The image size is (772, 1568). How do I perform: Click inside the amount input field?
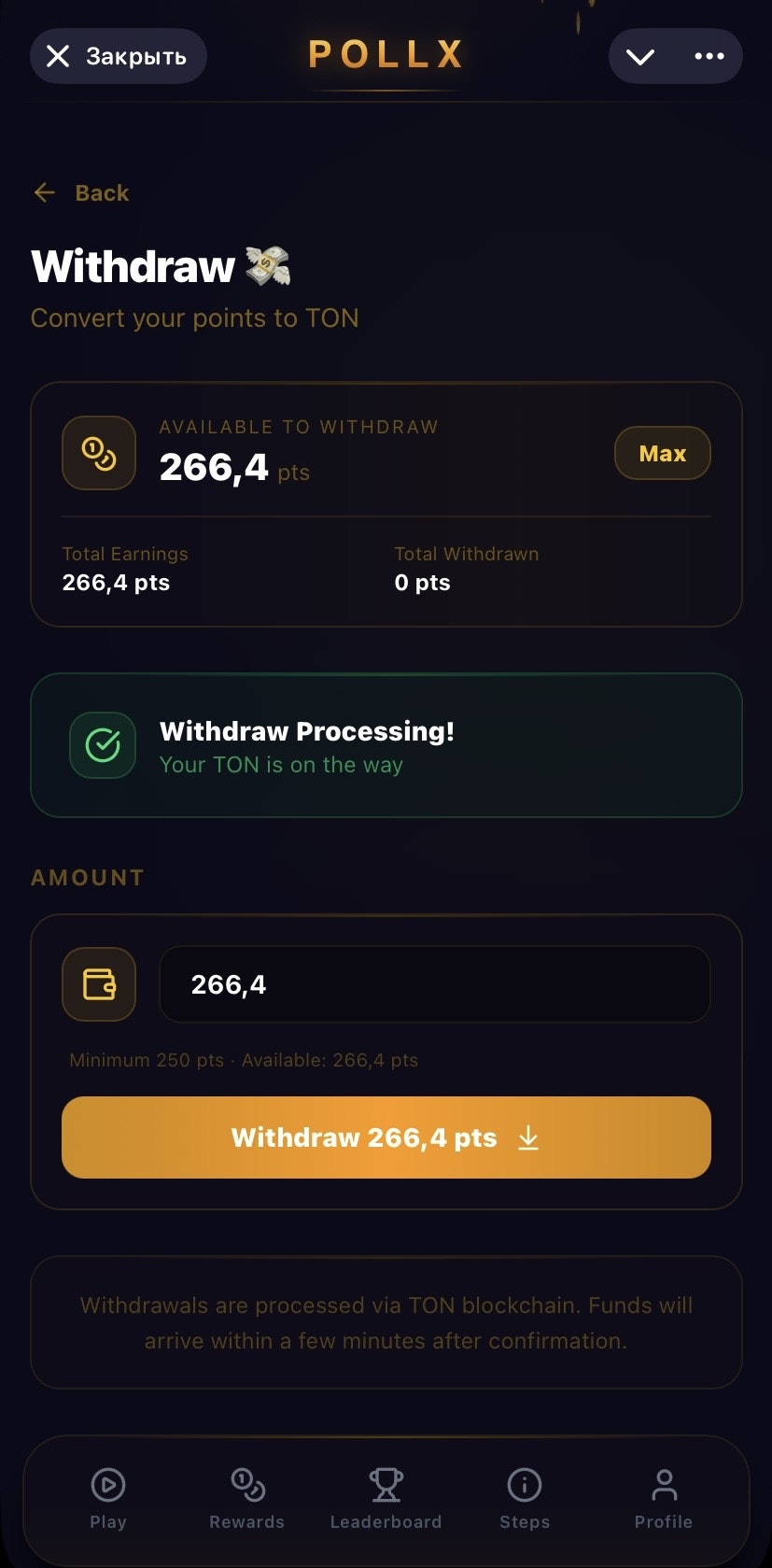point(434,984)
